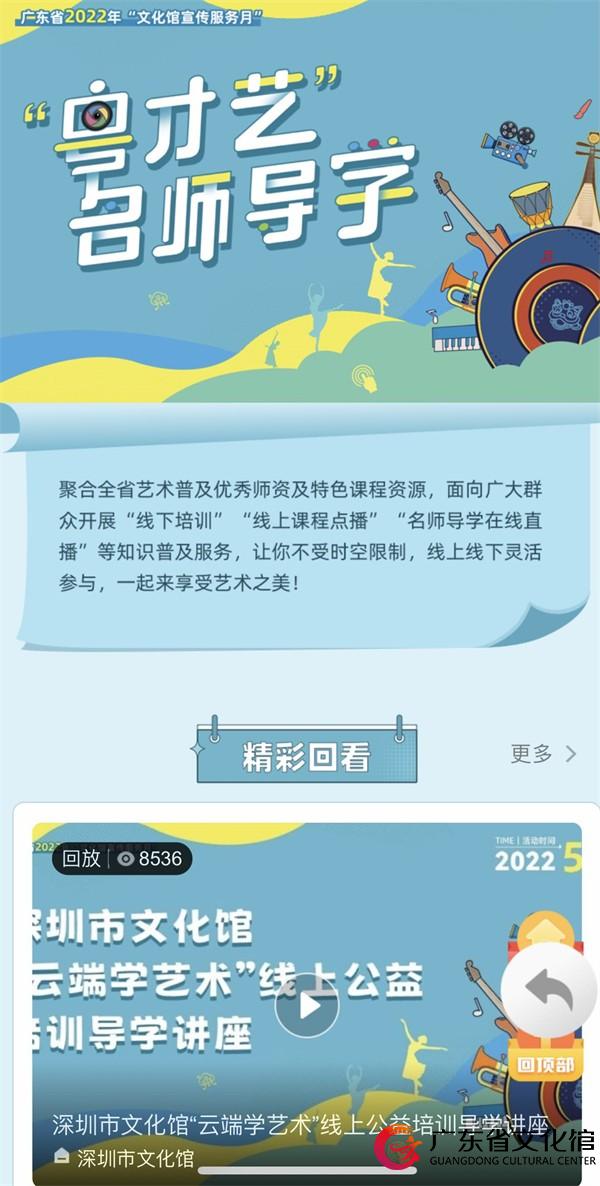Play the 深圳市文化馆 导学讲座 replay video
Image resolution: width=600 pixels, height=1186 pixels.
307,1004
